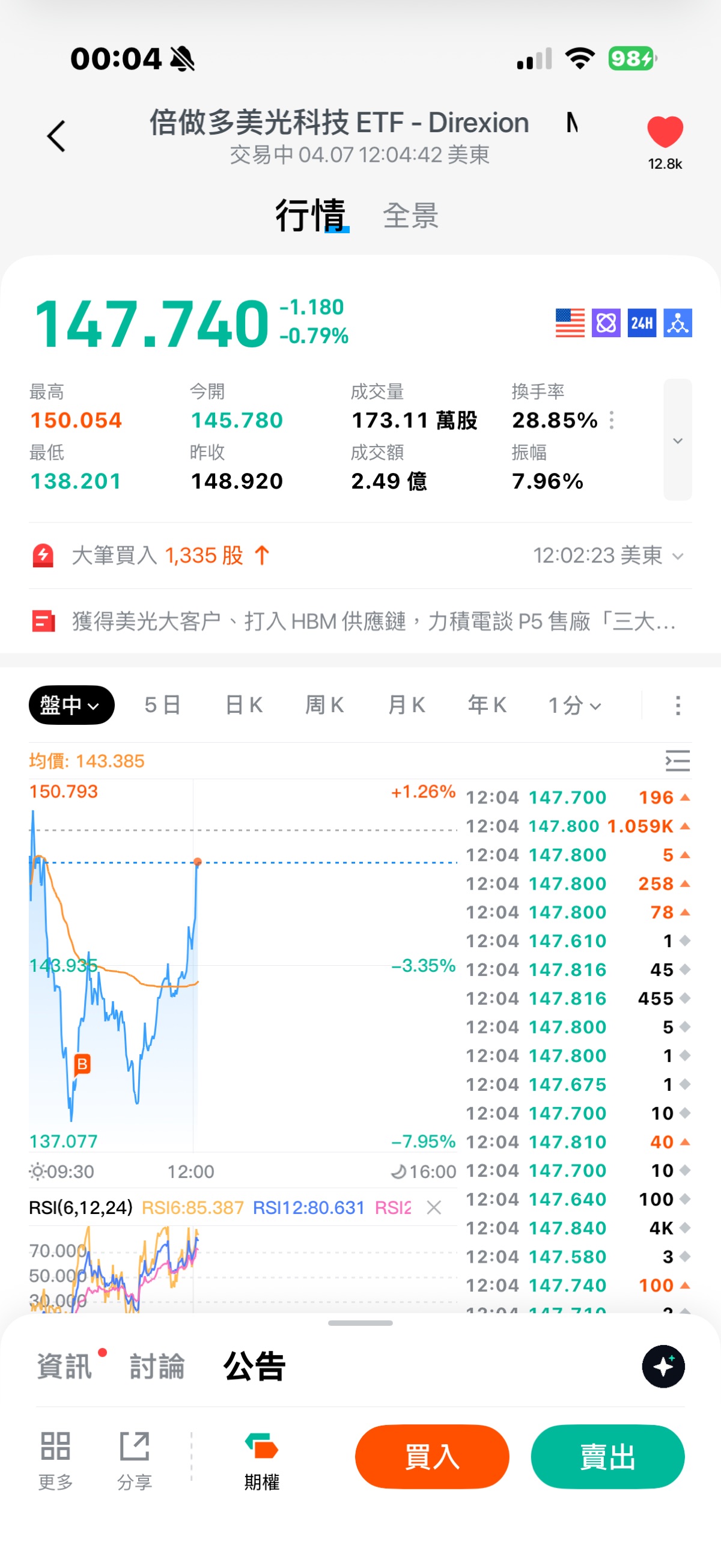Select the 日K chart tab
The width and height of the screenshot is (721, 1568).
244,705
